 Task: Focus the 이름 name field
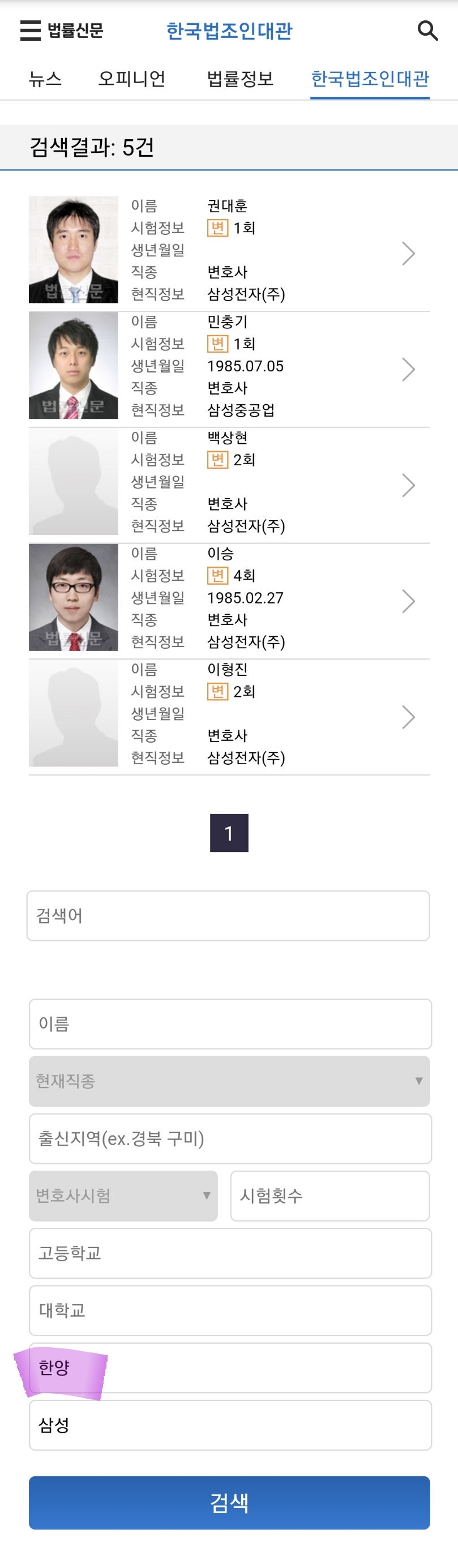pos(230,1024)
